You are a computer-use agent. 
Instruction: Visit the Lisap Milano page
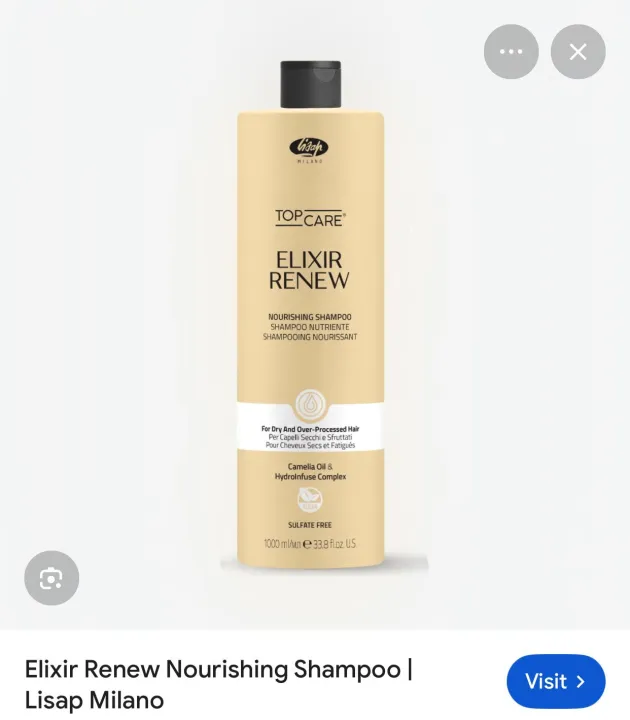pos(556,681)
